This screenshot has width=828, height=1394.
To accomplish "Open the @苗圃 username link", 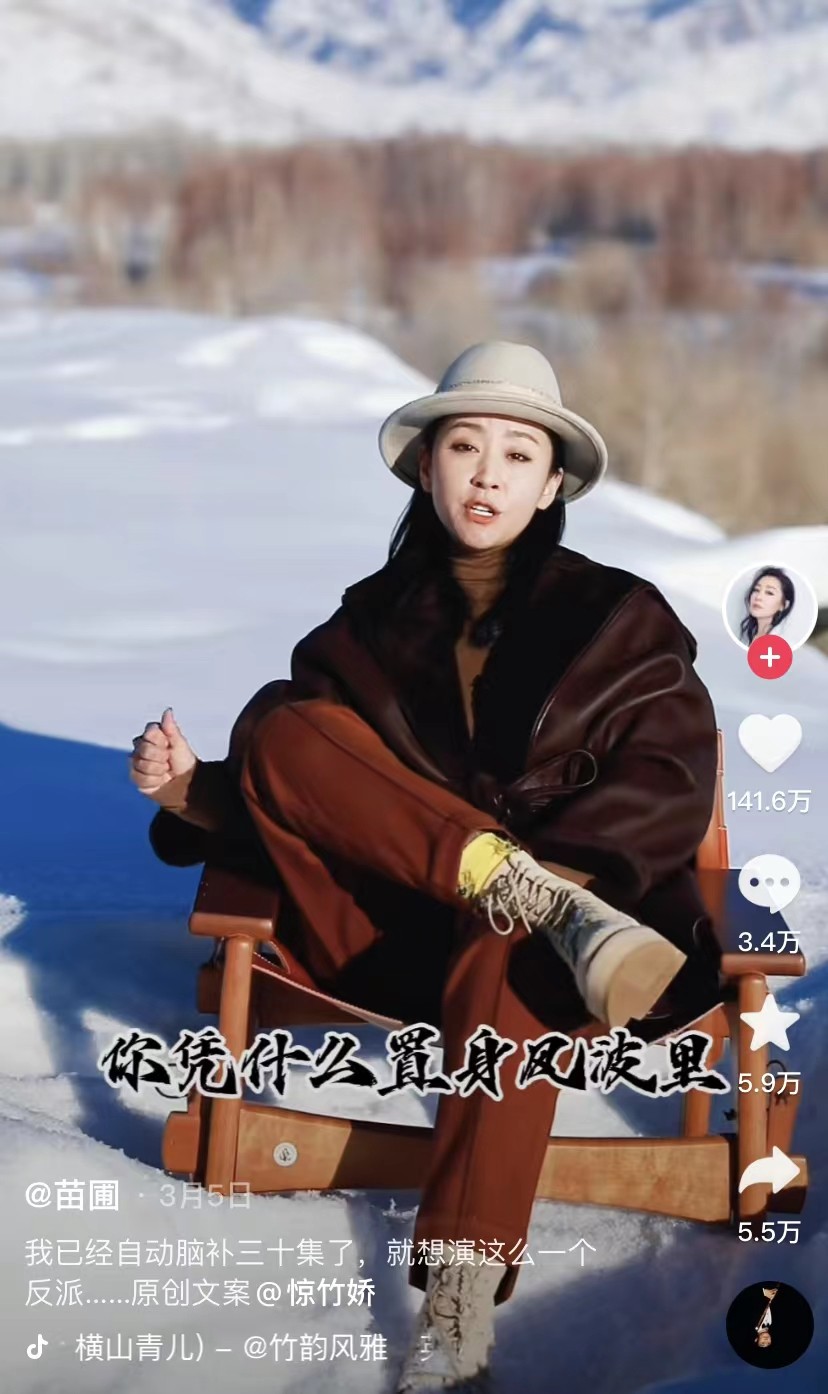I will click(x=72, y=1195).
